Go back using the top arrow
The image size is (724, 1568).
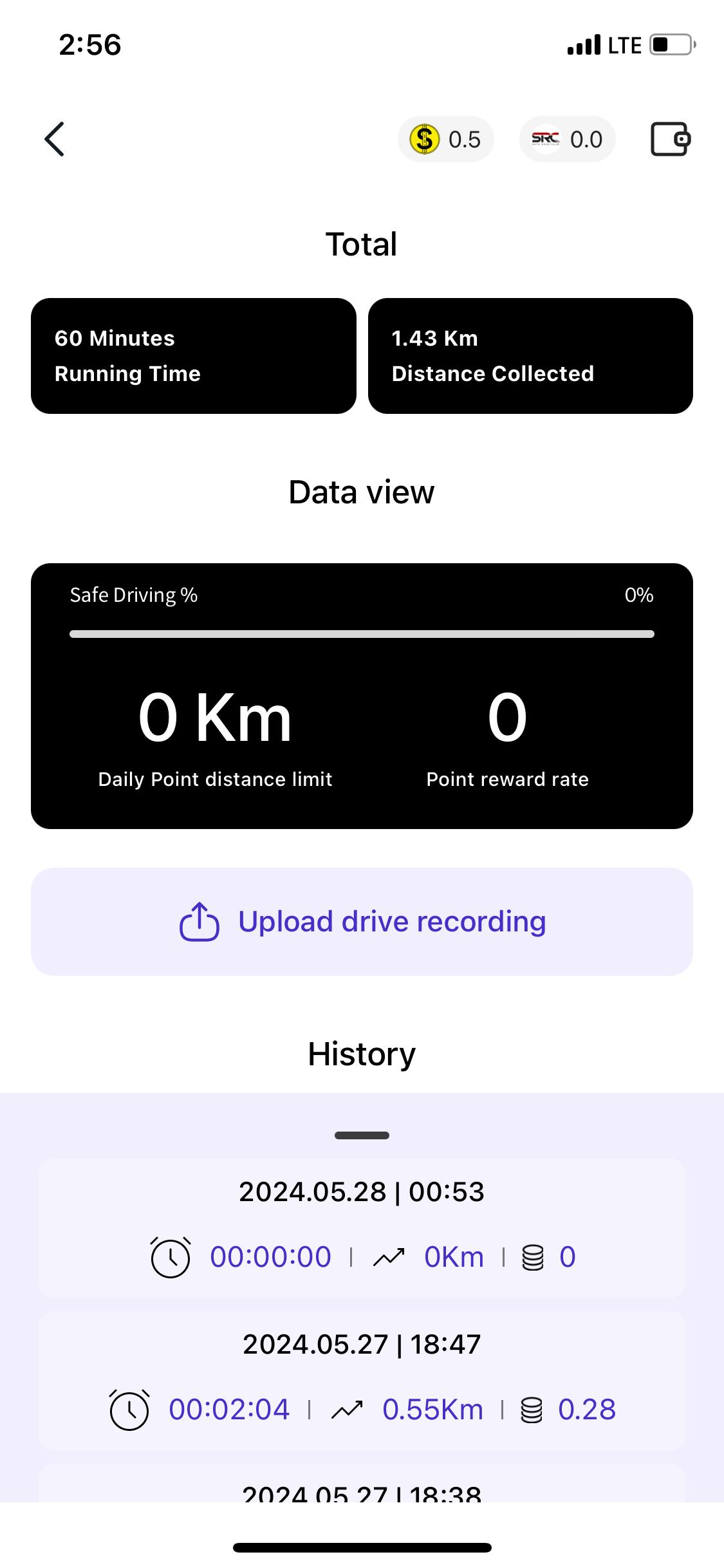[x=55, y=139]
